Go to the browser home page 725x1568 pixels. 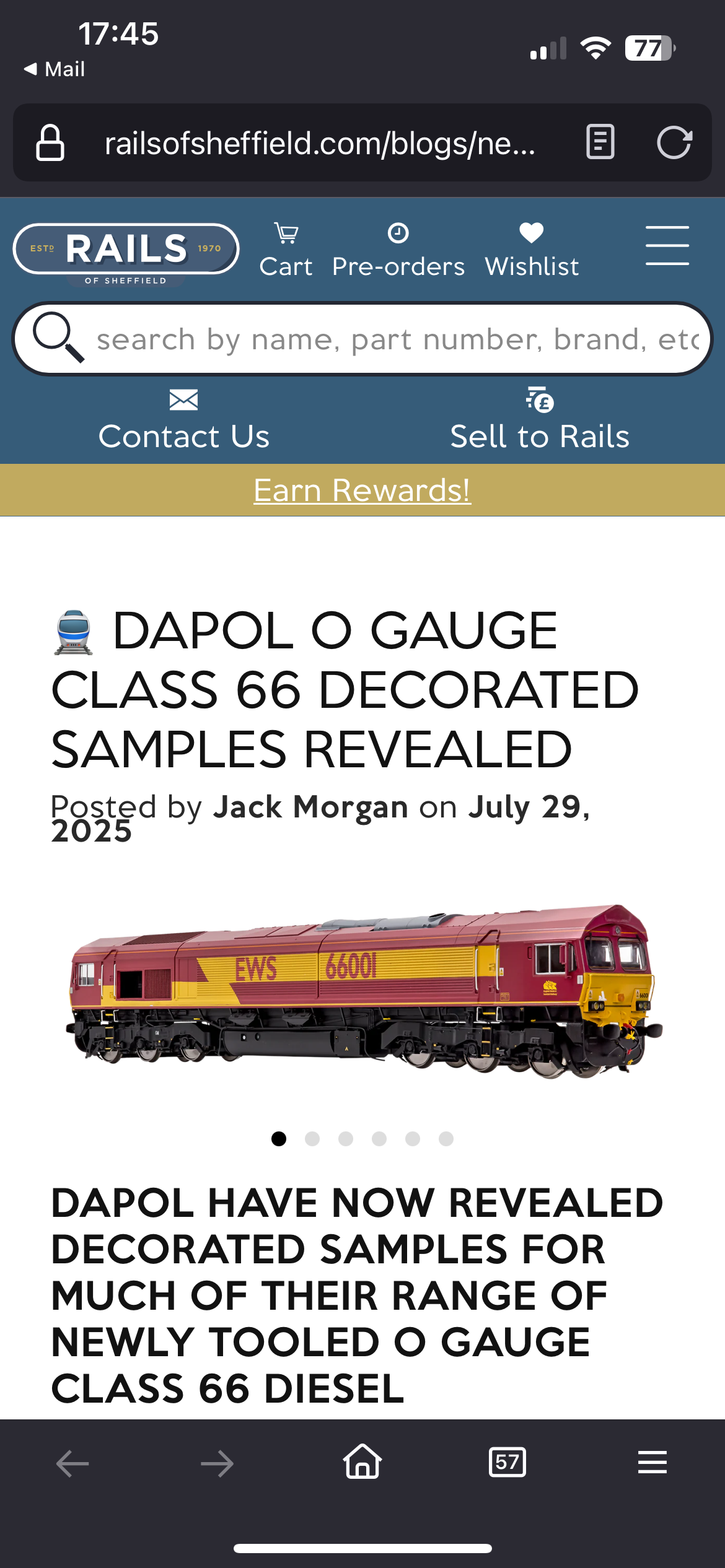click(x=362, y=1461)
